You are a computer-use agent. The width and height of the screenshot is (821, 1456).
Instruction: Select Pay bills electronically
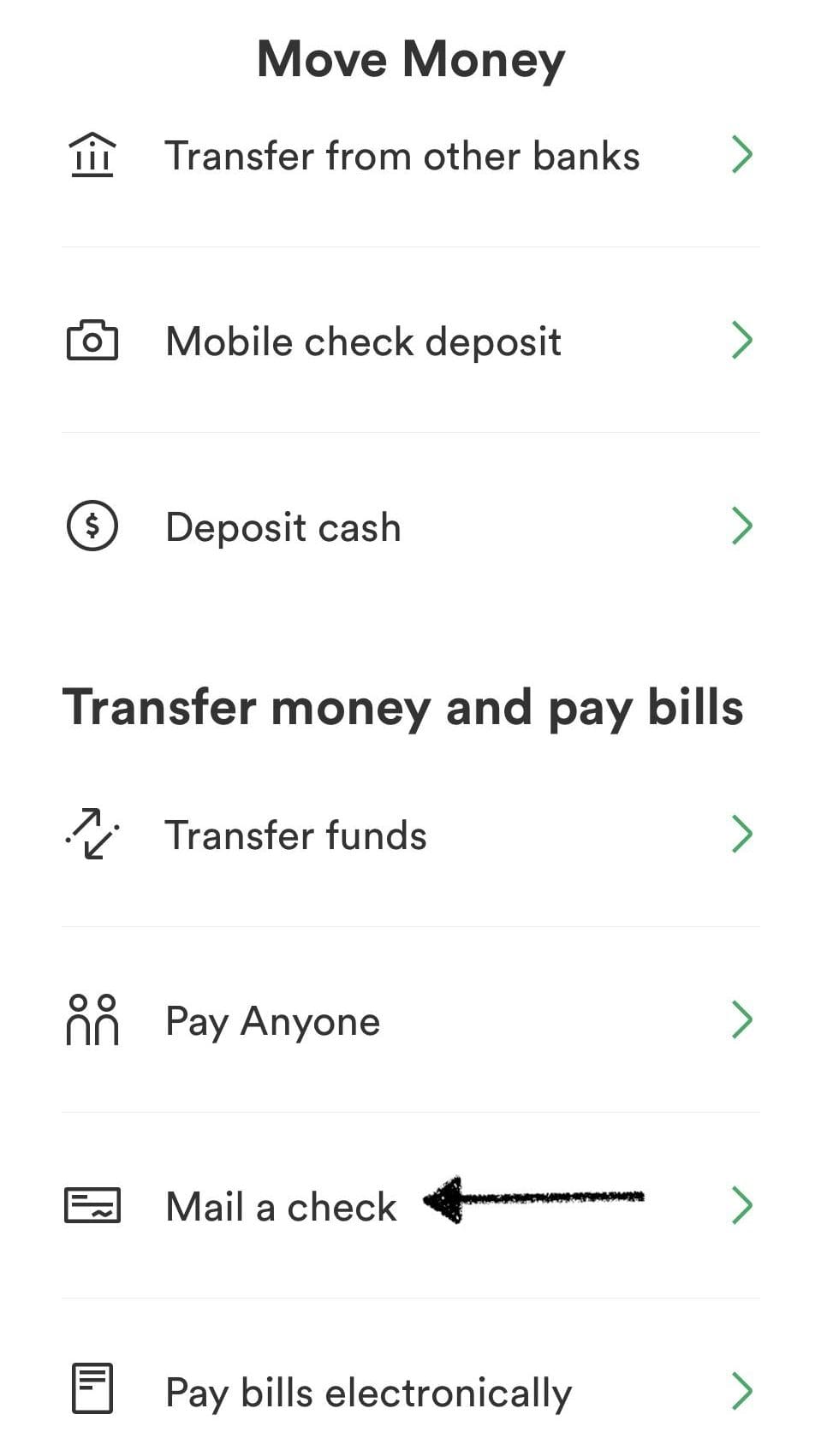[x=368, y=1393]
